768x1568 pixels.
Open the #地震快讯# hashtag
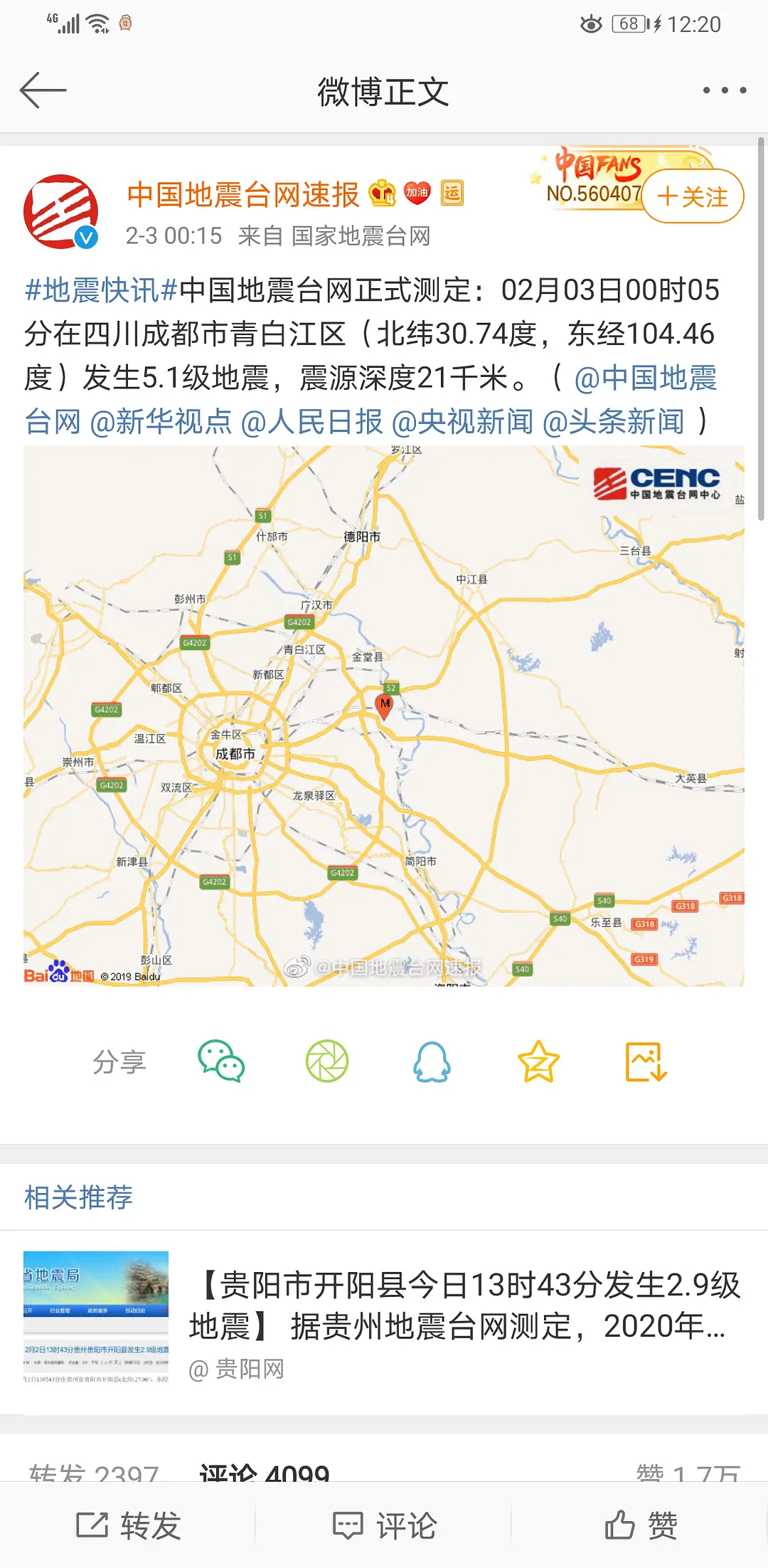click(101, 290)
